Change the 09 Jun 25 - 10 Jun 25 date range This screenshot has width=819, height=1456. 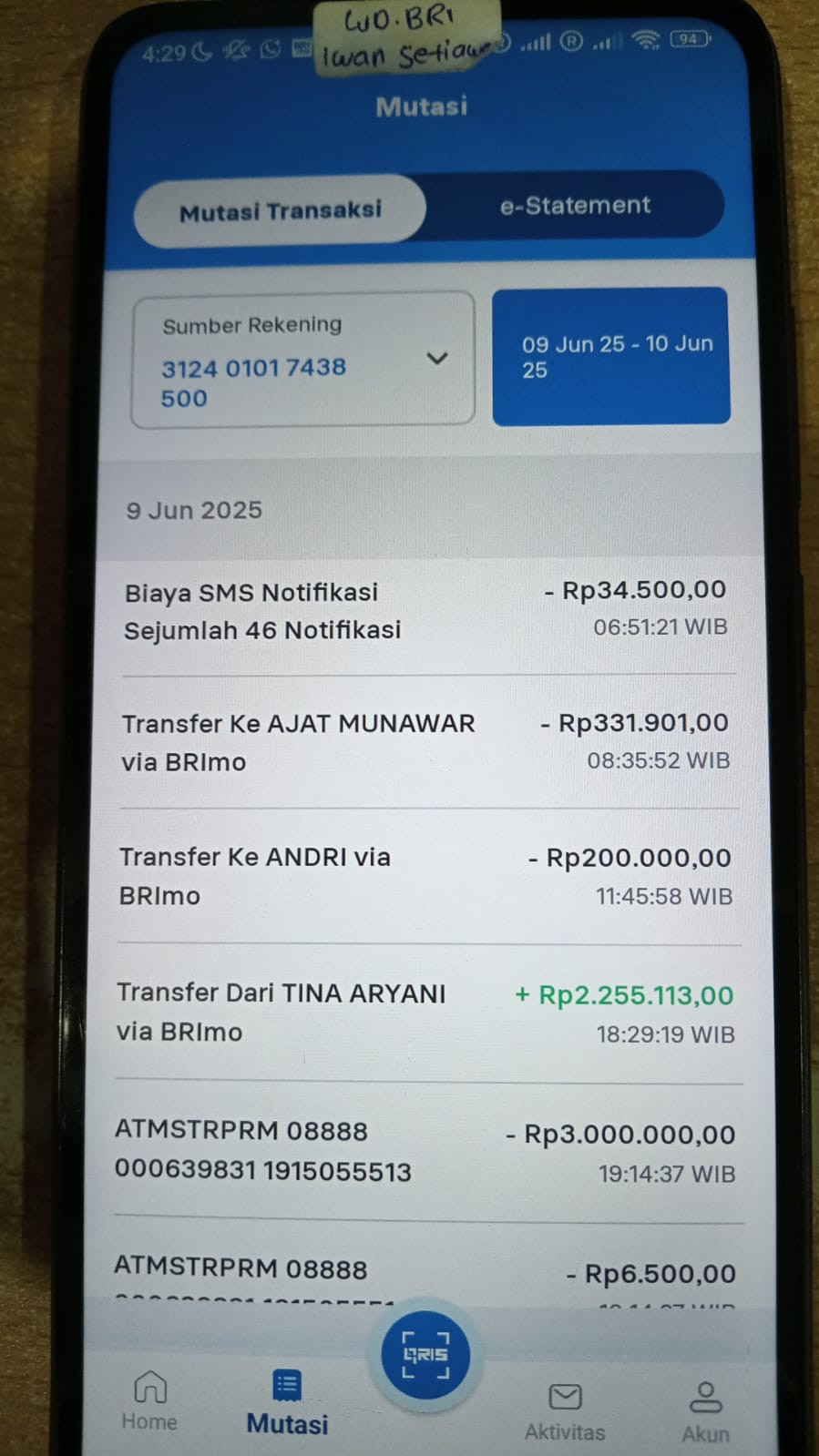pyautogui.click(x=610, y=357)
